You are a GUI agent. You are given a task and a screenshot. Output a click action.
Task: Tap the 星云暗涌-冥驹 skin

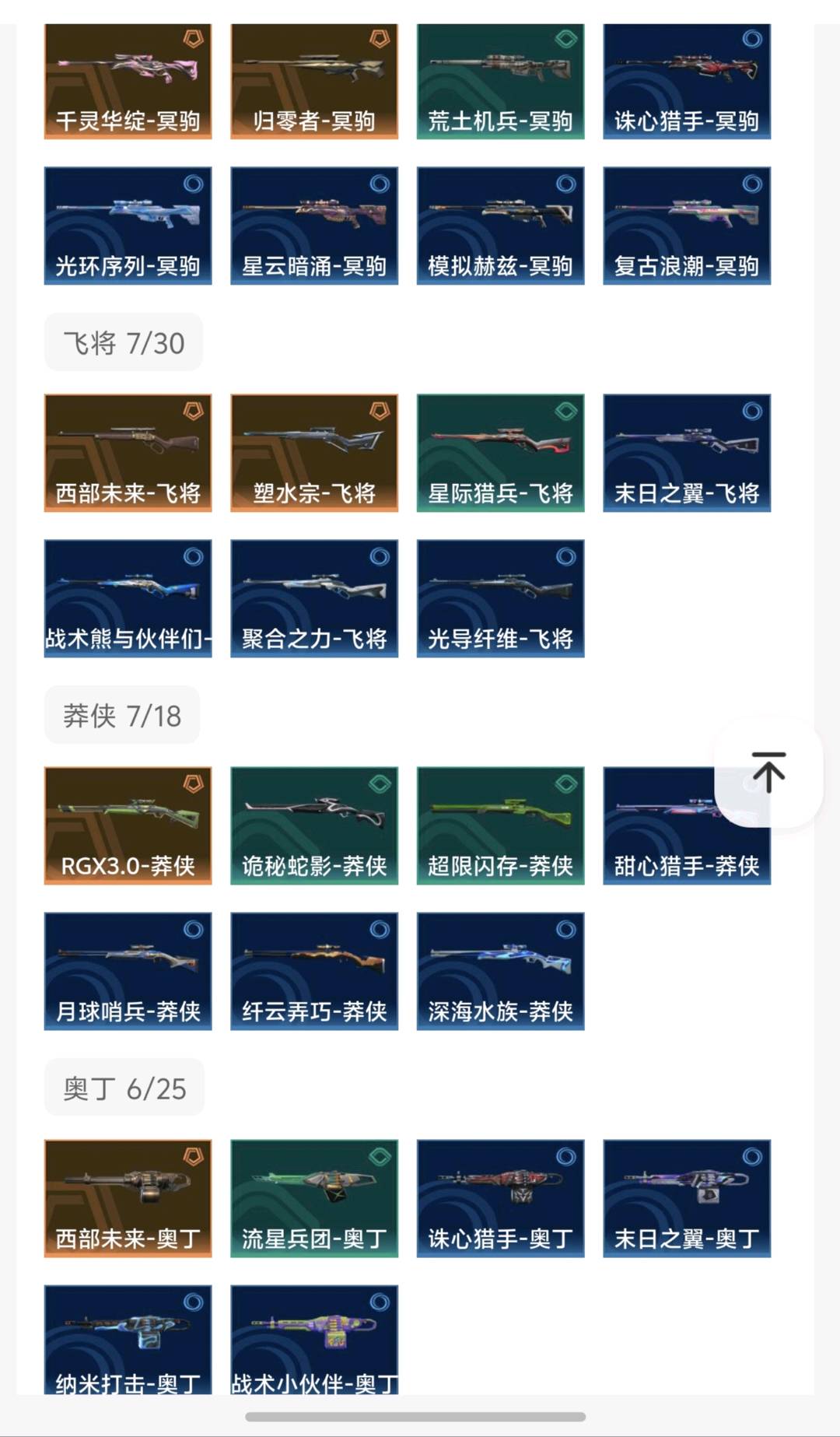tap(314, 226)
